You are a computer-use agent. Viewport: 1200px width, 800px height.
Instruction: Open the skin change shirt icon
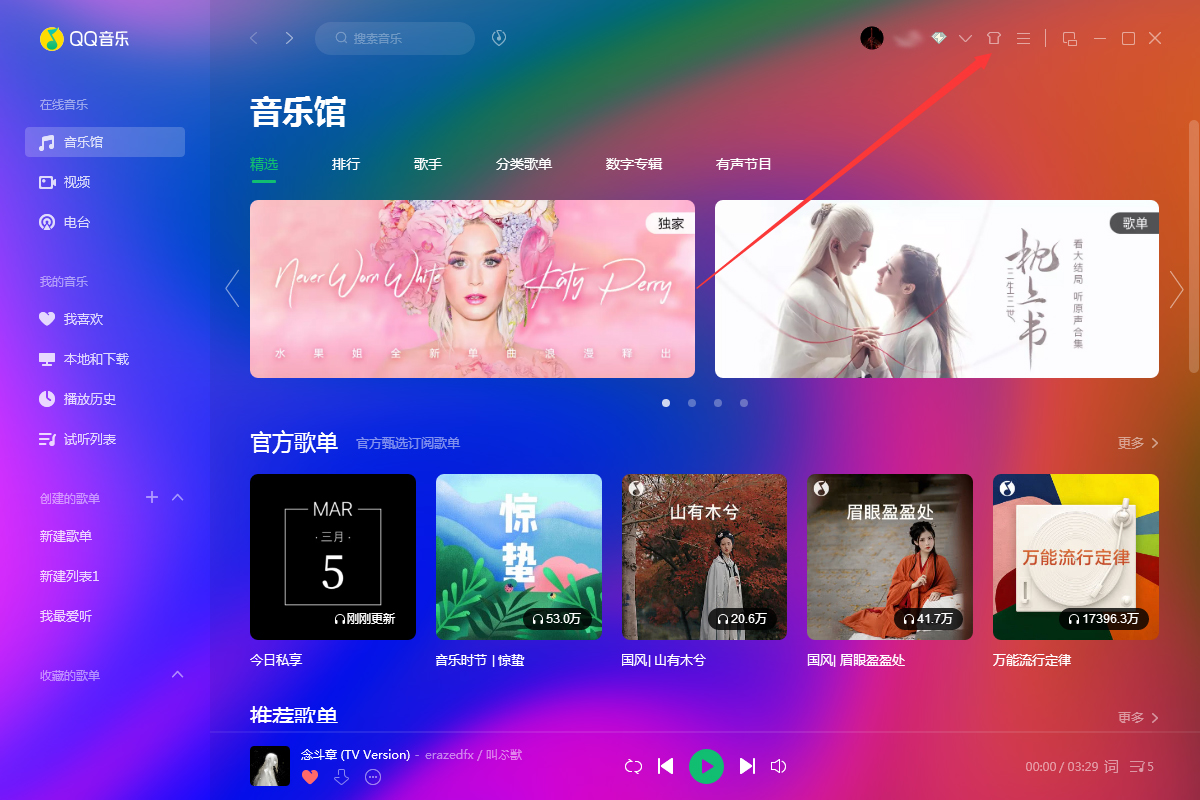point(993,38)
